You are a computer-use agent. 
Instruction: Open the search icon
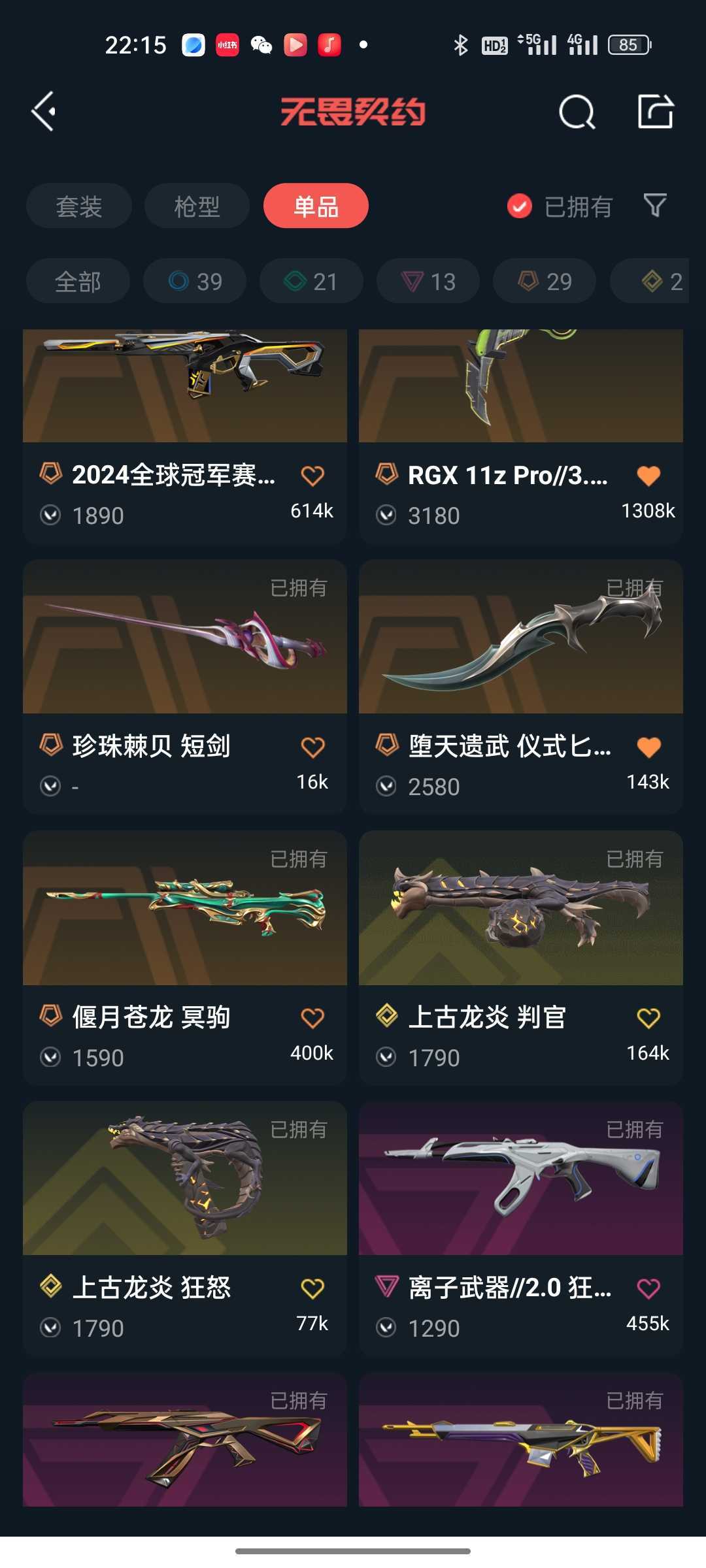pos(577,112)
